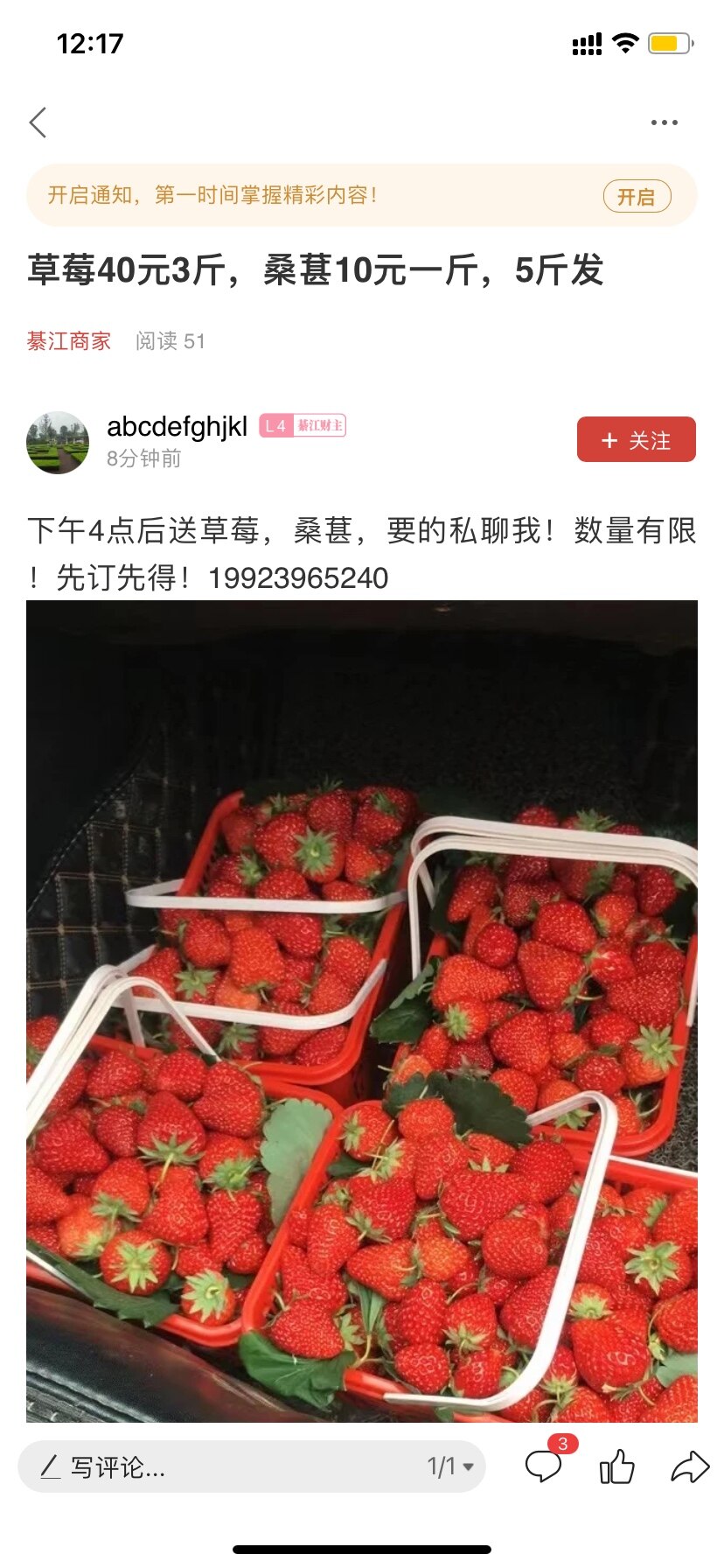Open the three-dot overflow menu

[665, 122]
